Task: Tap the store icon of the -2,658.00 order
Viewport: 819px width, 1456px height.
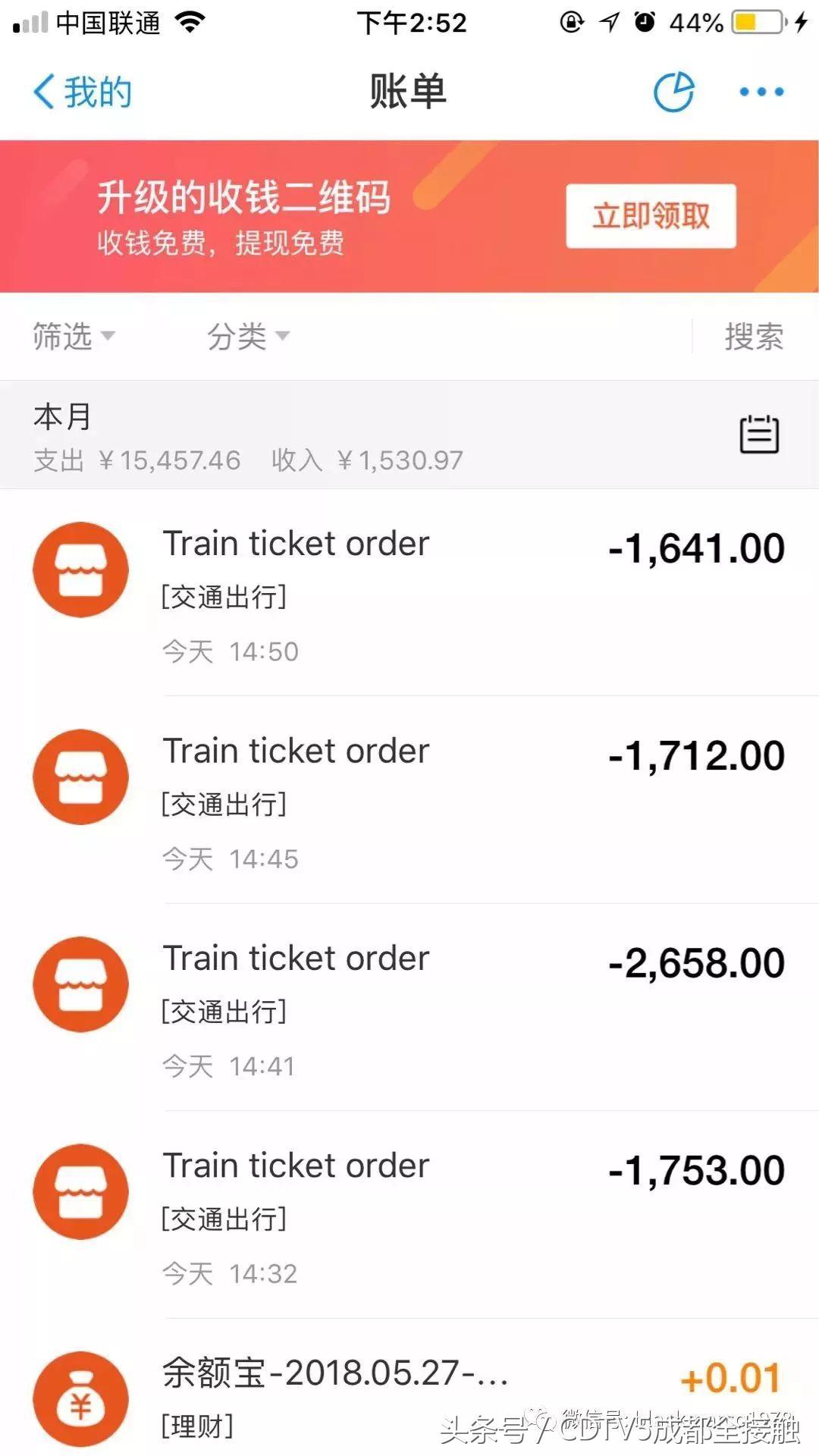Action: click(81, 984)
